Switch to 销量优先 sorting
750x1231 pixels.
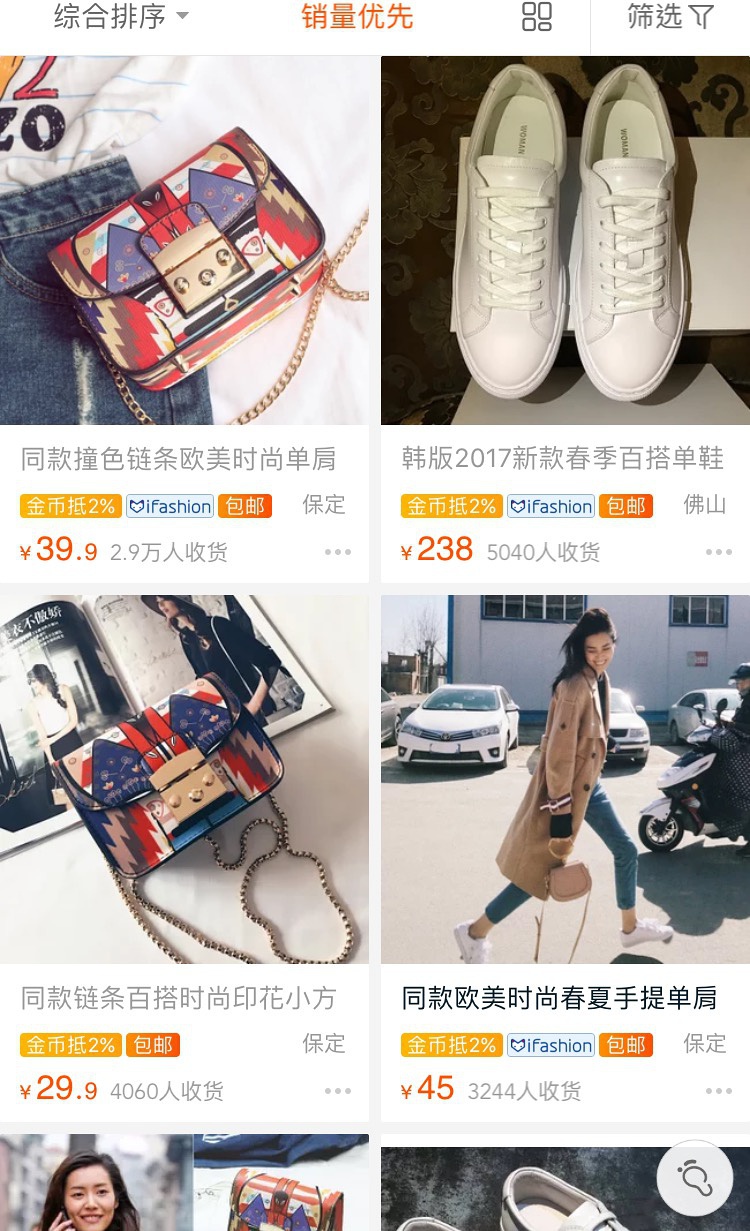pos(357,17)
